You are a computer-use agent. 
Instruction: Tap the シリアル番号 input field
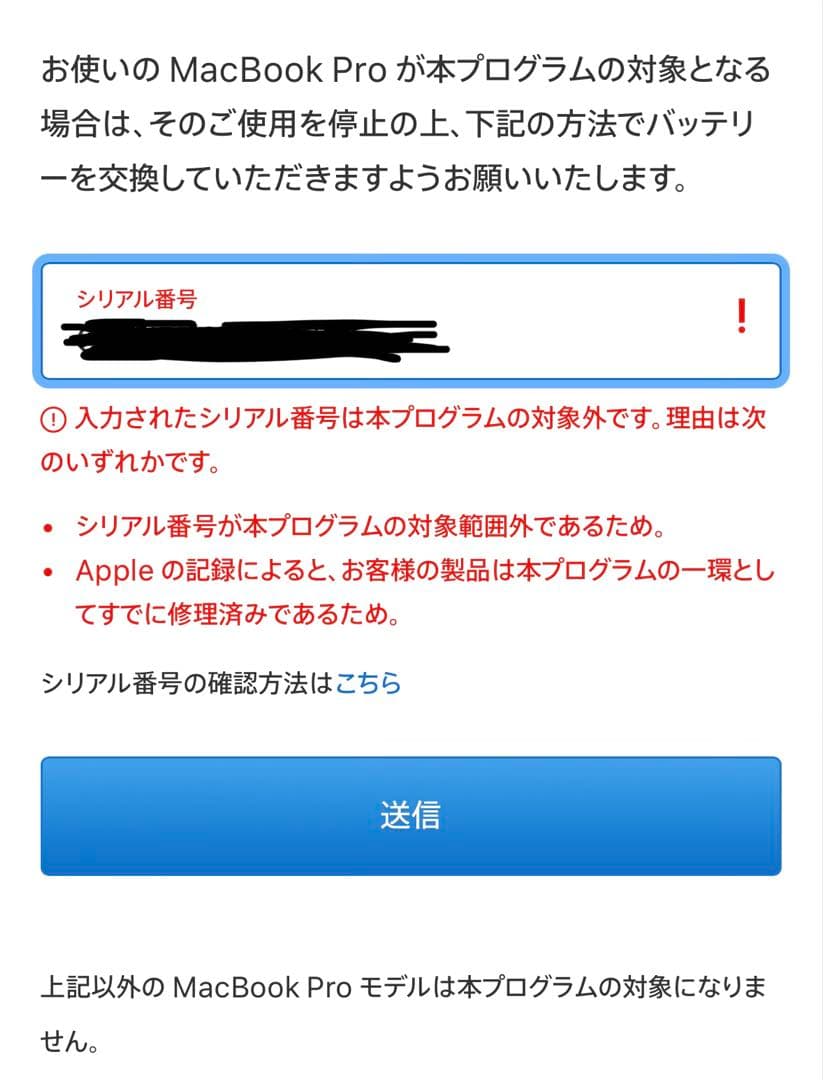(x=410, y=322)
